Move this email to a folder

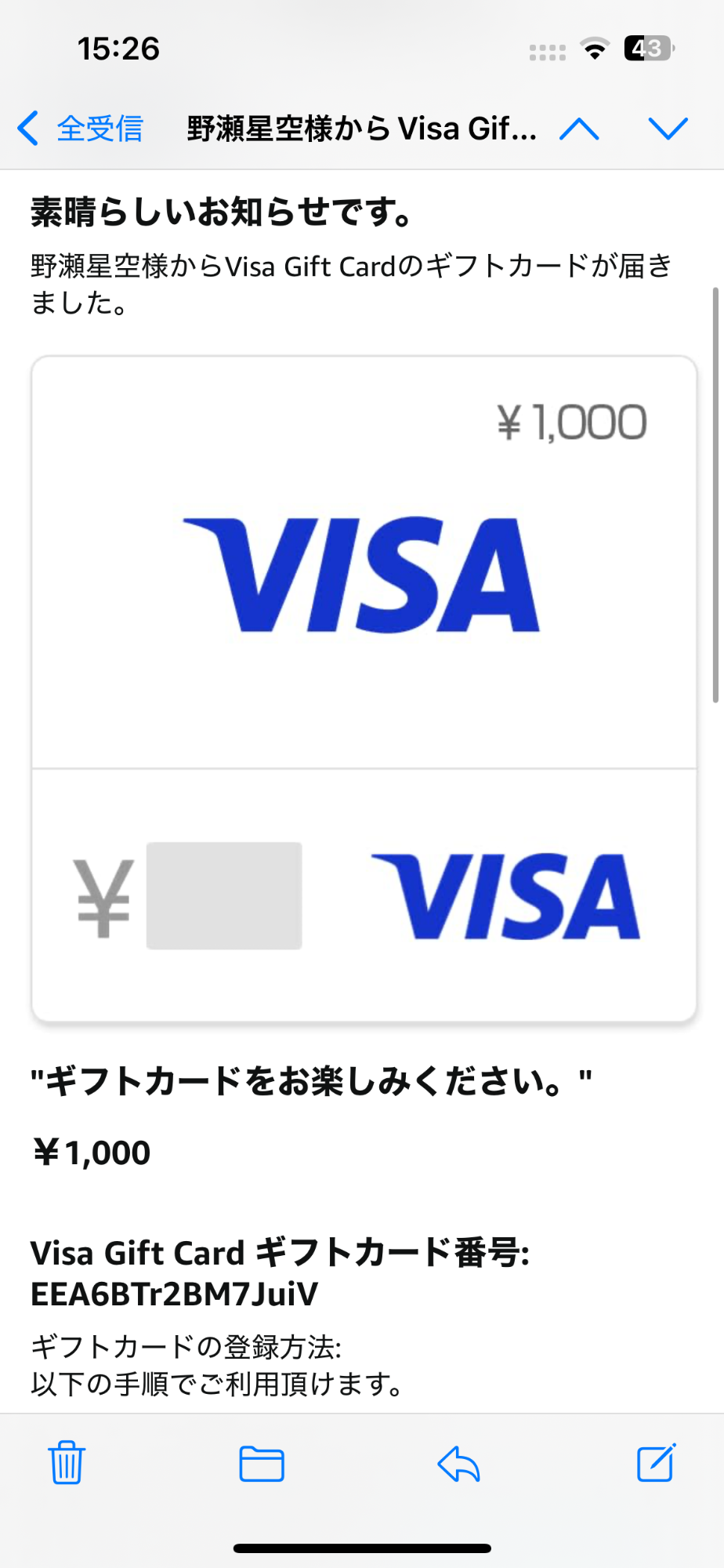point(262,1463)
